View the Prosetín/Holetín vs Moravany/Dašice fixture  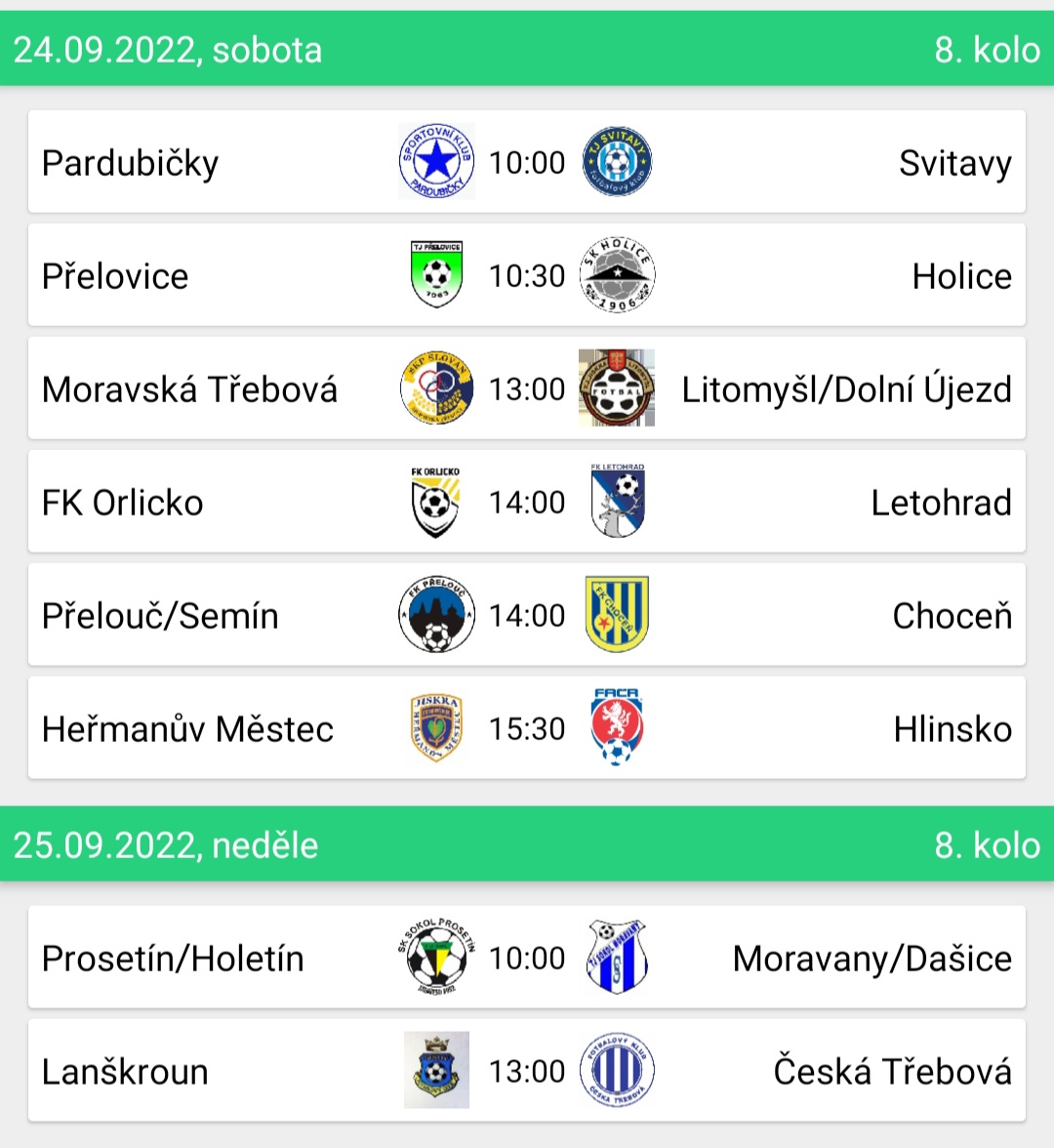point(527,958)
